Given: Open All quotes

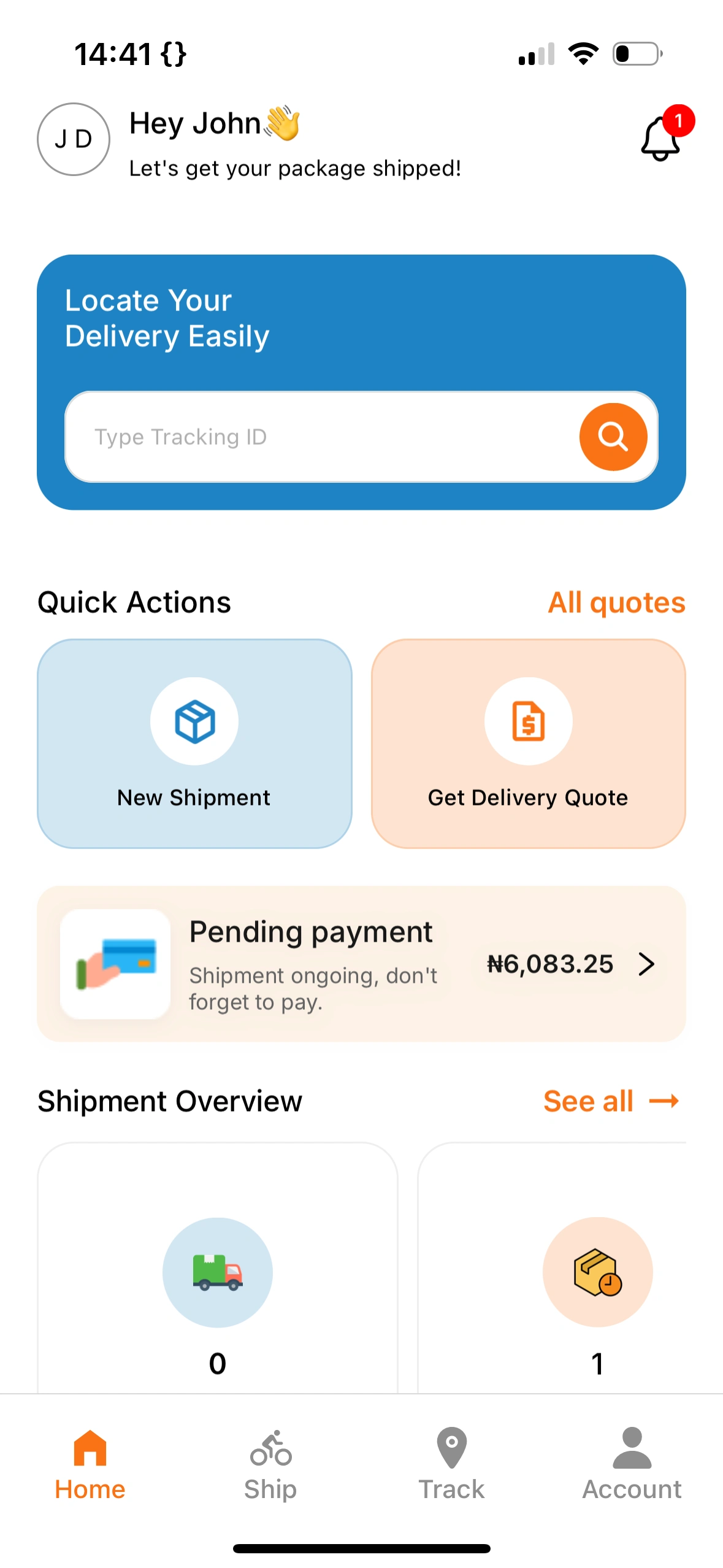Looking at the screenshot, I should 616,602.
